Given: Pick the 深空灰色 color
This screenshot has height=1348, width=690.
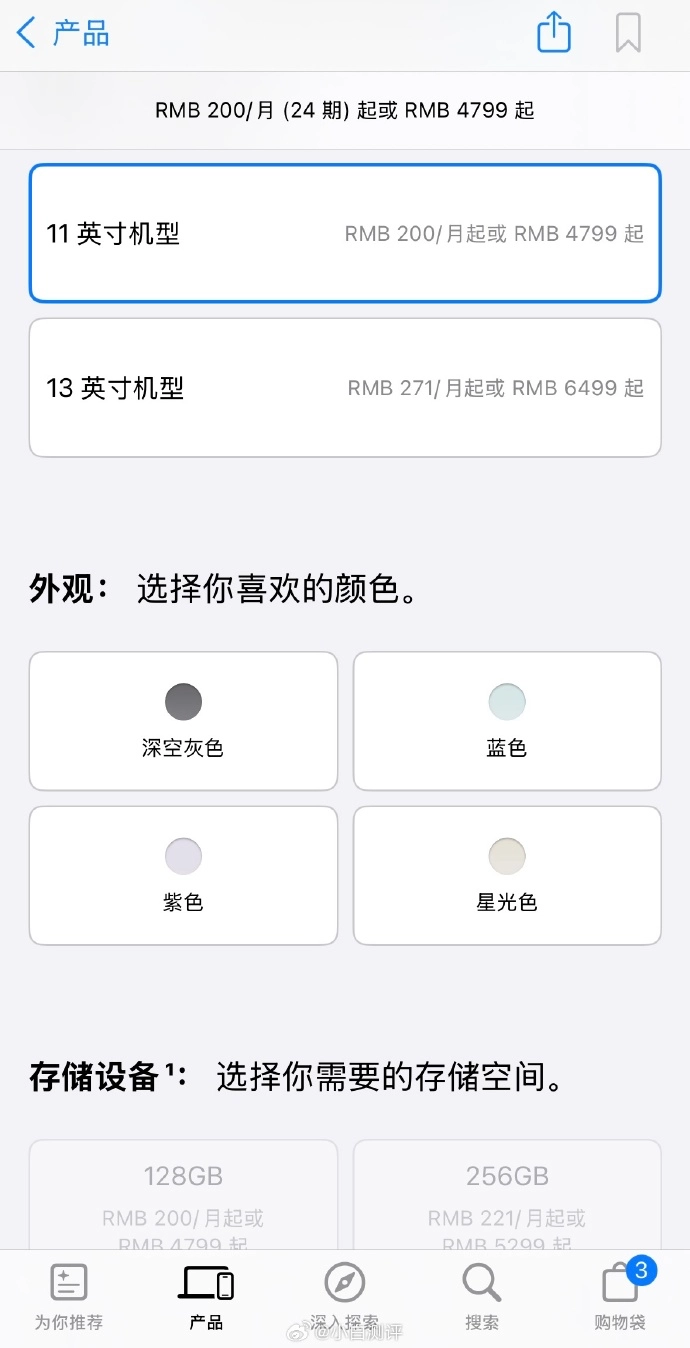Looking at the screenshot, I should [x=183, y=721].
